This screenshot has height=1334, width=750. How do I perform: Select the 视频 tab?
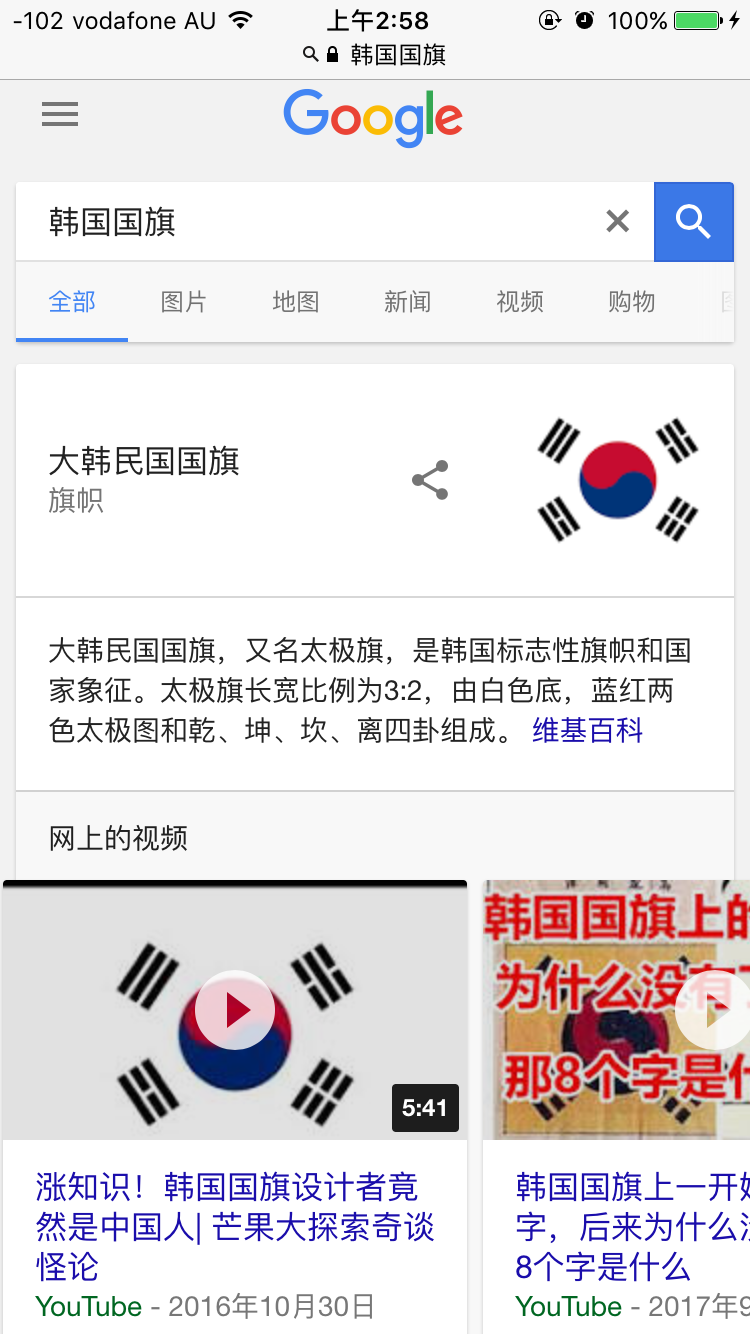[519, 302]
